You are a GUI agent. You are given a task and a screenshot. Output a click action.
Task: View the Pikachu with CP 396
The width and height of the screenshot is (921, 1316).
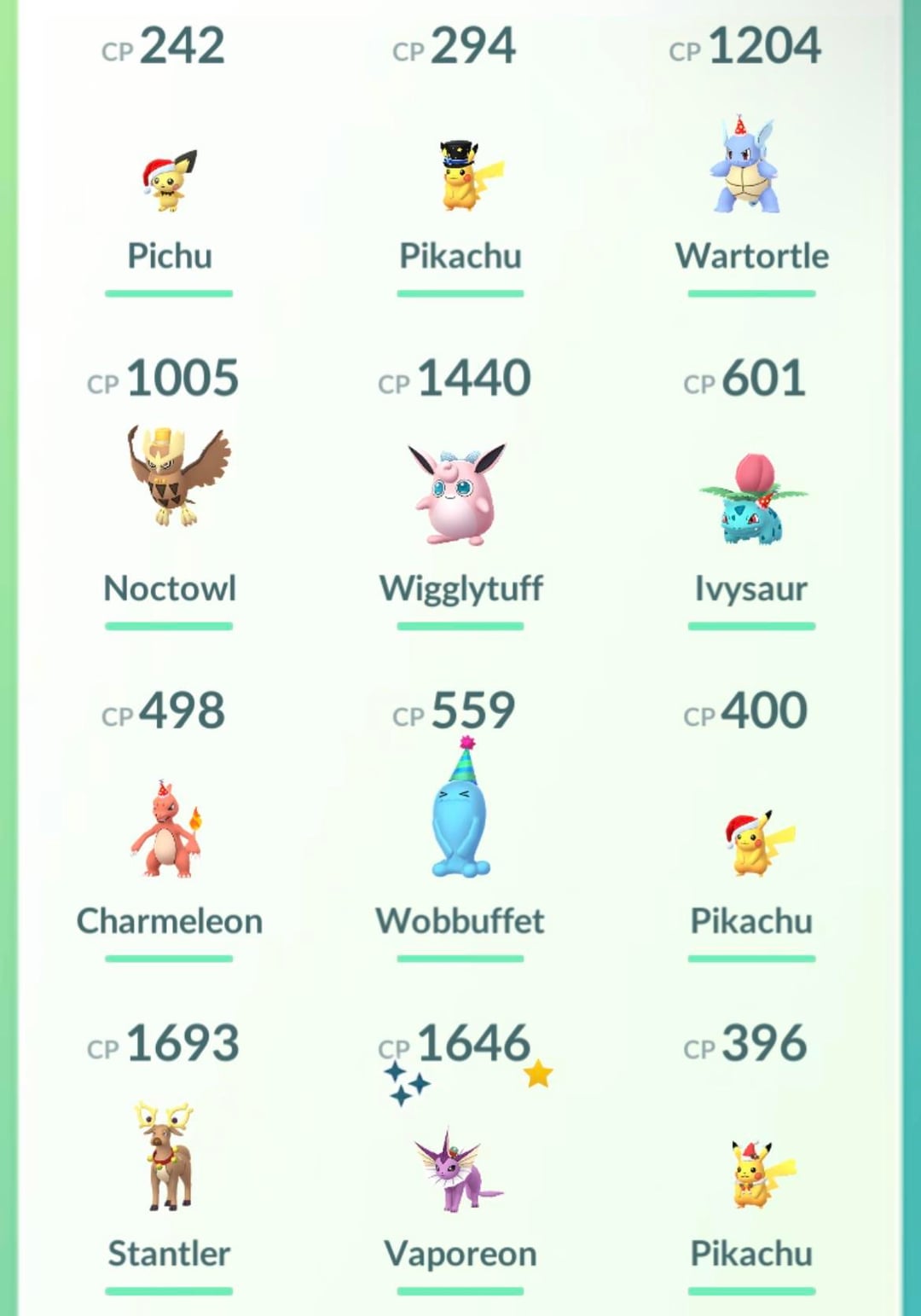point(754,1175)
